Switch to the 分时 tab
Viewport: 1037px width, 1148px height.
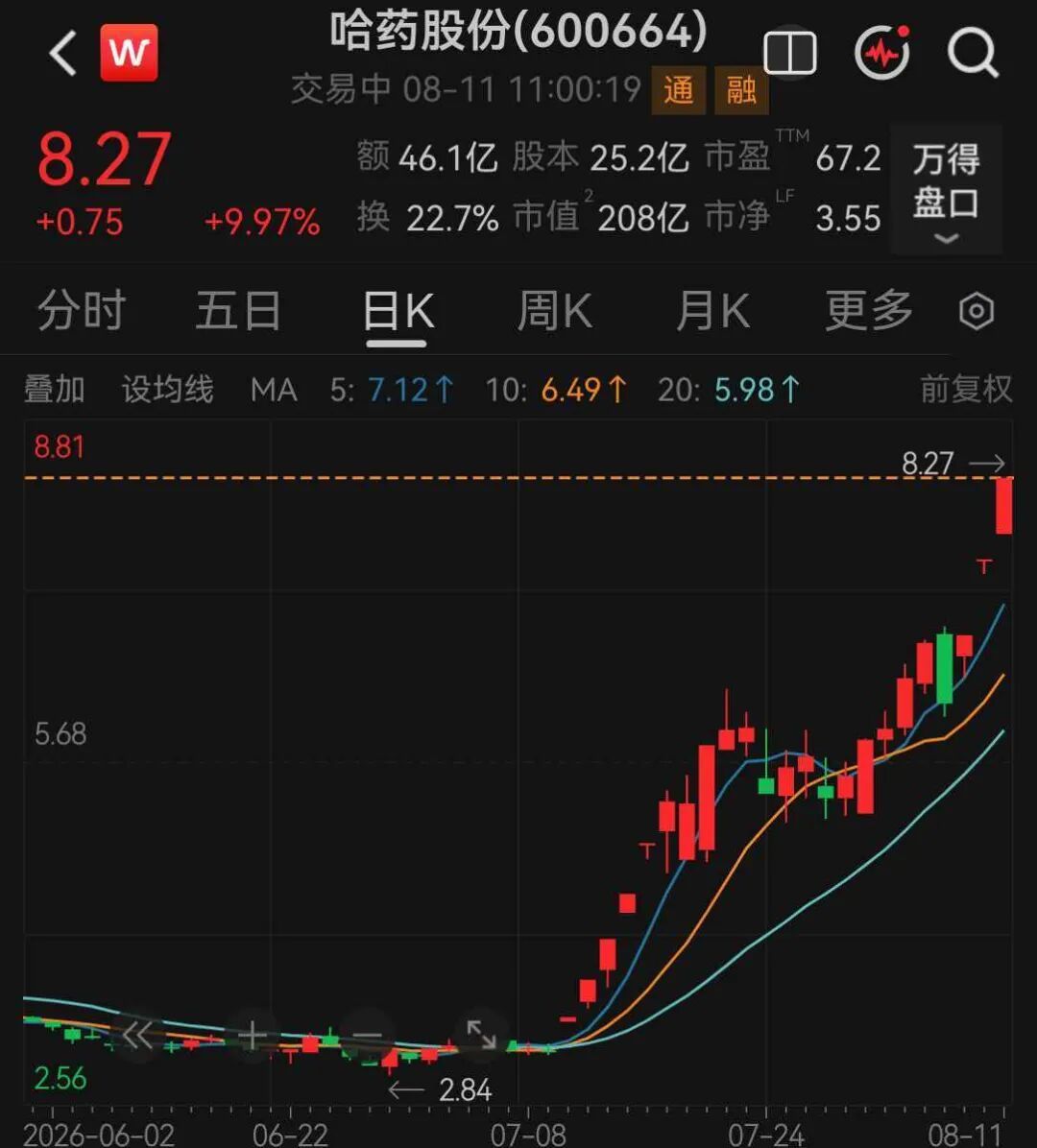[x=82, y=310]
